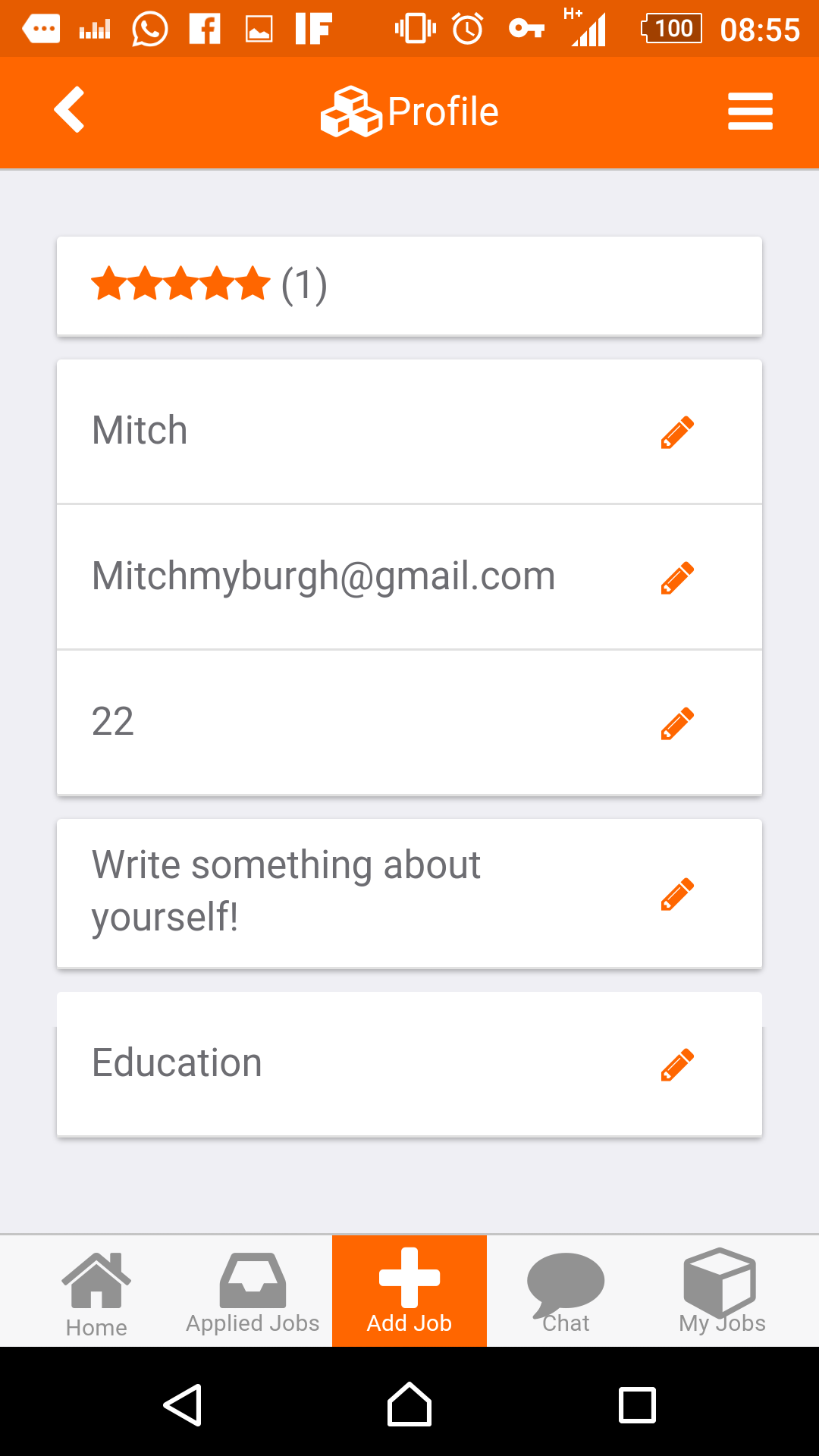Tap the system back button
This screenshot has height=1456, width=819.
point(183,1404)
